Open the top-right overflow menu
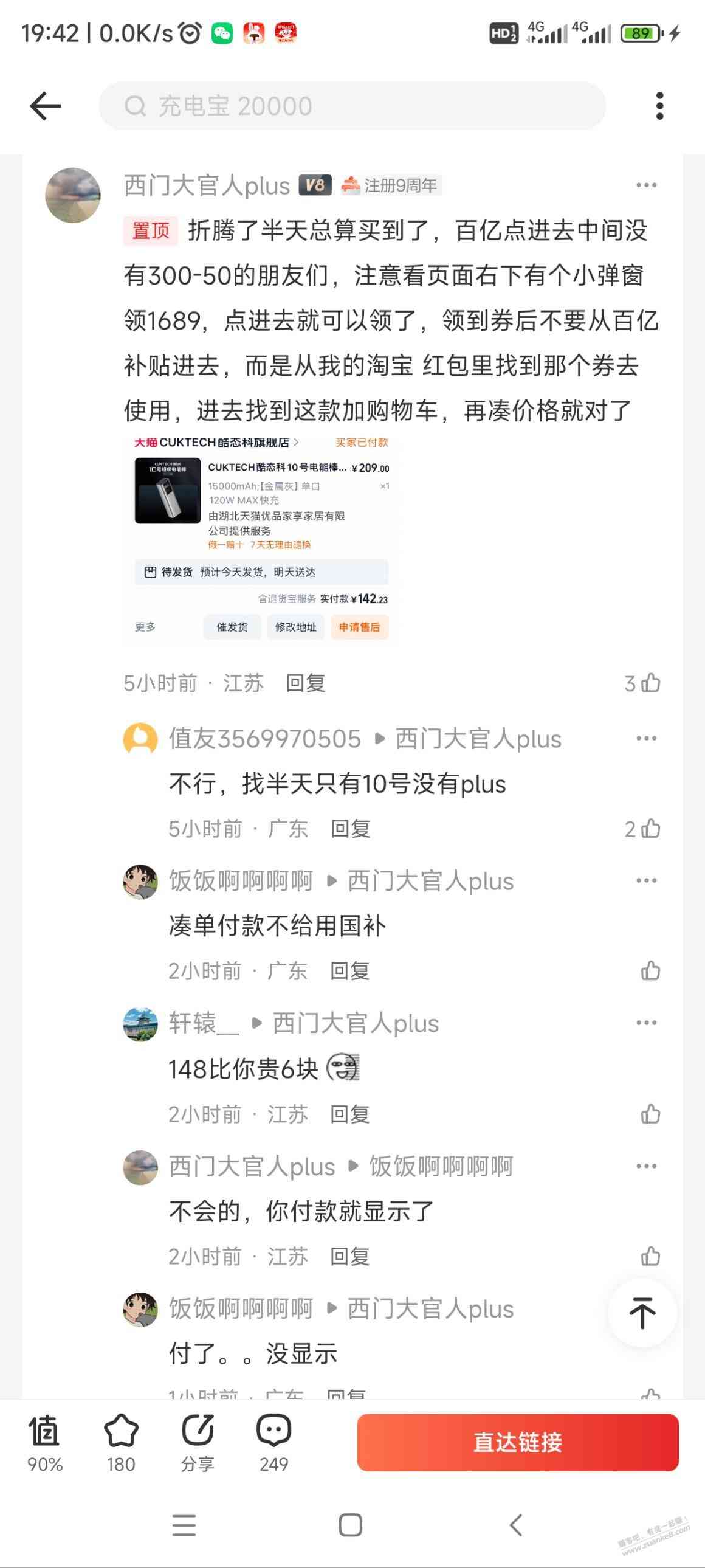This screenshot has height=1568, width=705. click(659, 106)
